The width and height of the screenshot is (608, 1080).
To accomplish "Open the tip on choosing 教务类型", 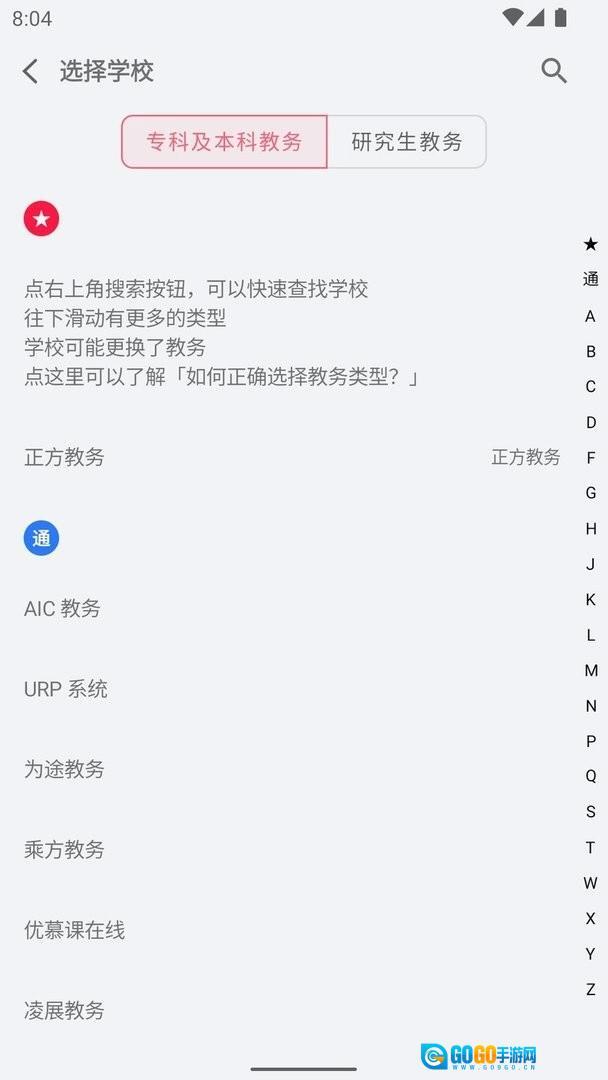I will tap(221, 377).
